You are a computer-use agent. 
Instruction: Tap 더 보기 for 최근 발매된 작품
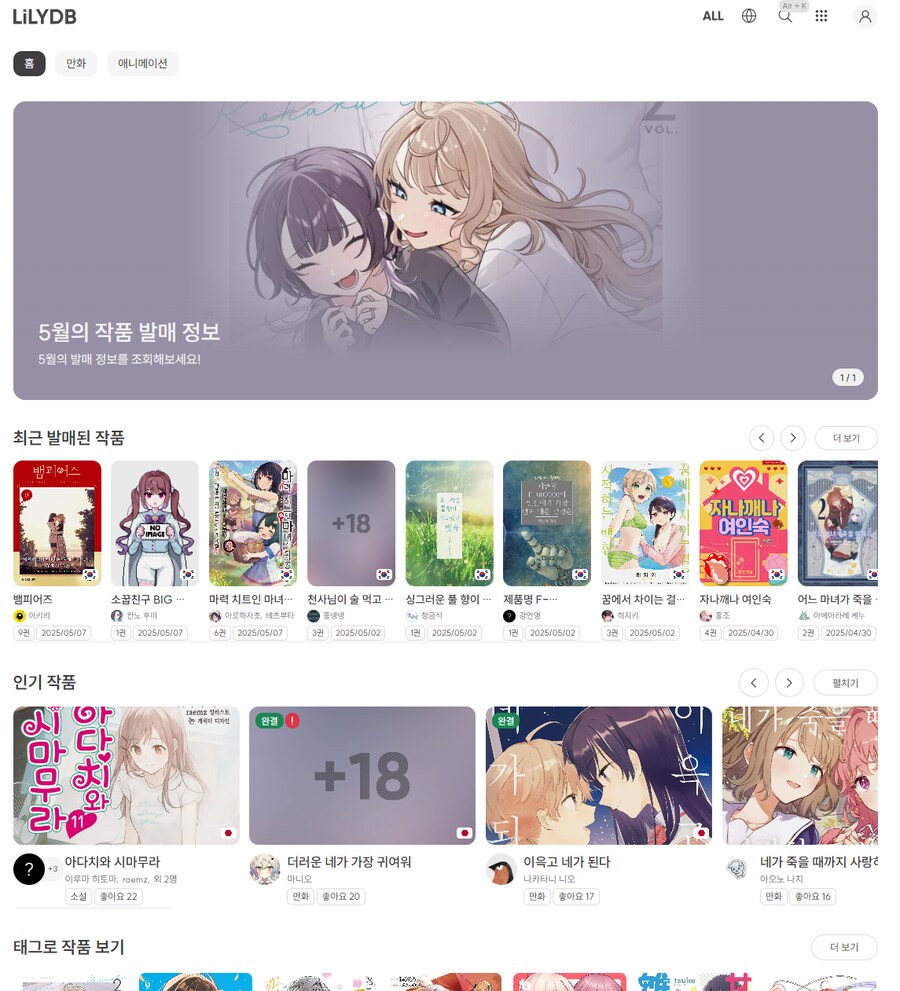coord(845,438)
